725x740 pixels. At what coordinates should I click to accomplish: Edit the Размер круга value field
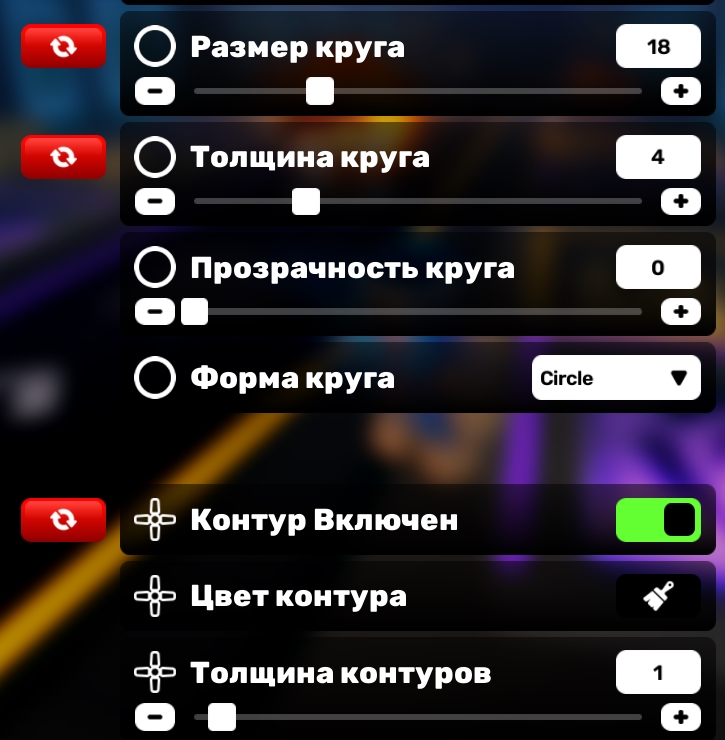click(x=658, y=47)
